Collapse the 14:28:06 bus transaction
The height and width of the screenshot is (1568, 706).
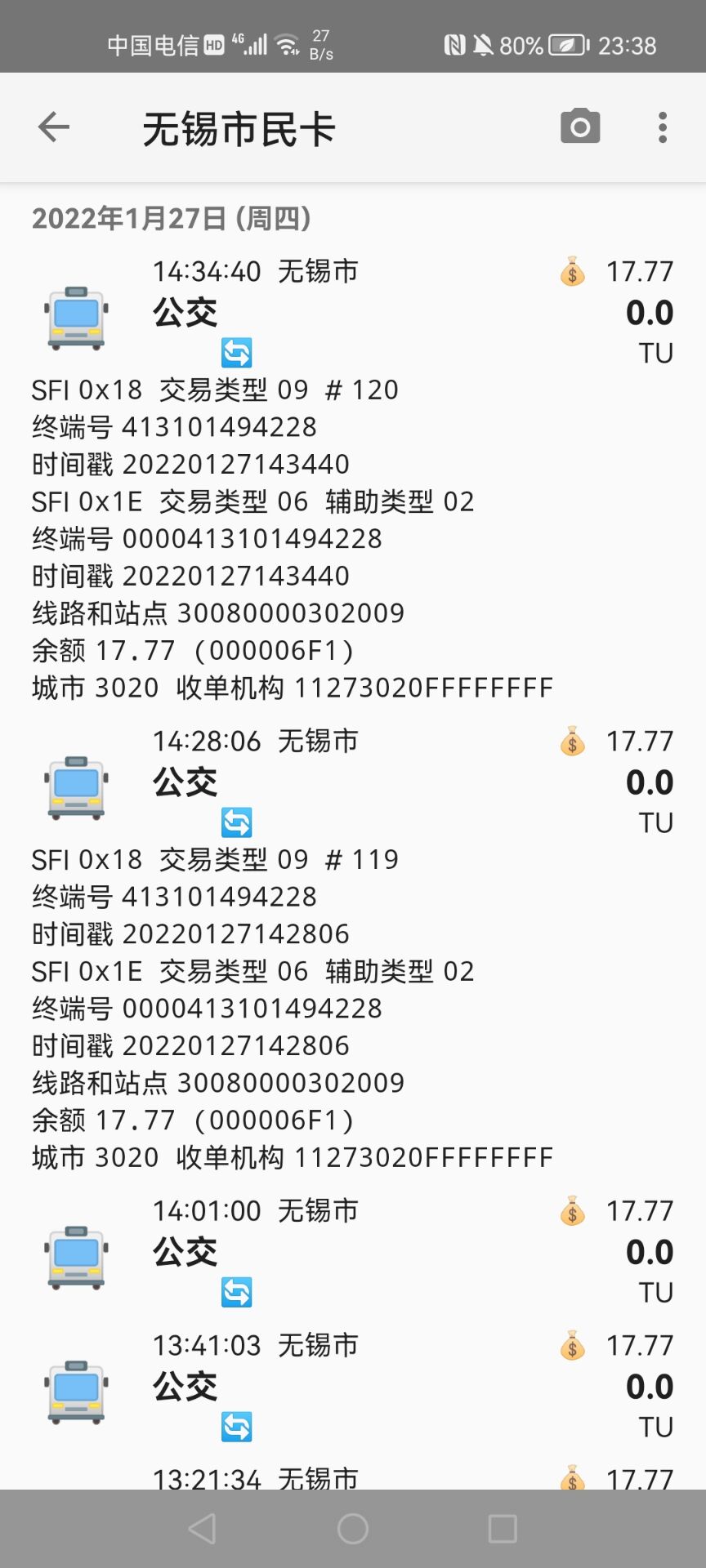(x=351, y=782)
